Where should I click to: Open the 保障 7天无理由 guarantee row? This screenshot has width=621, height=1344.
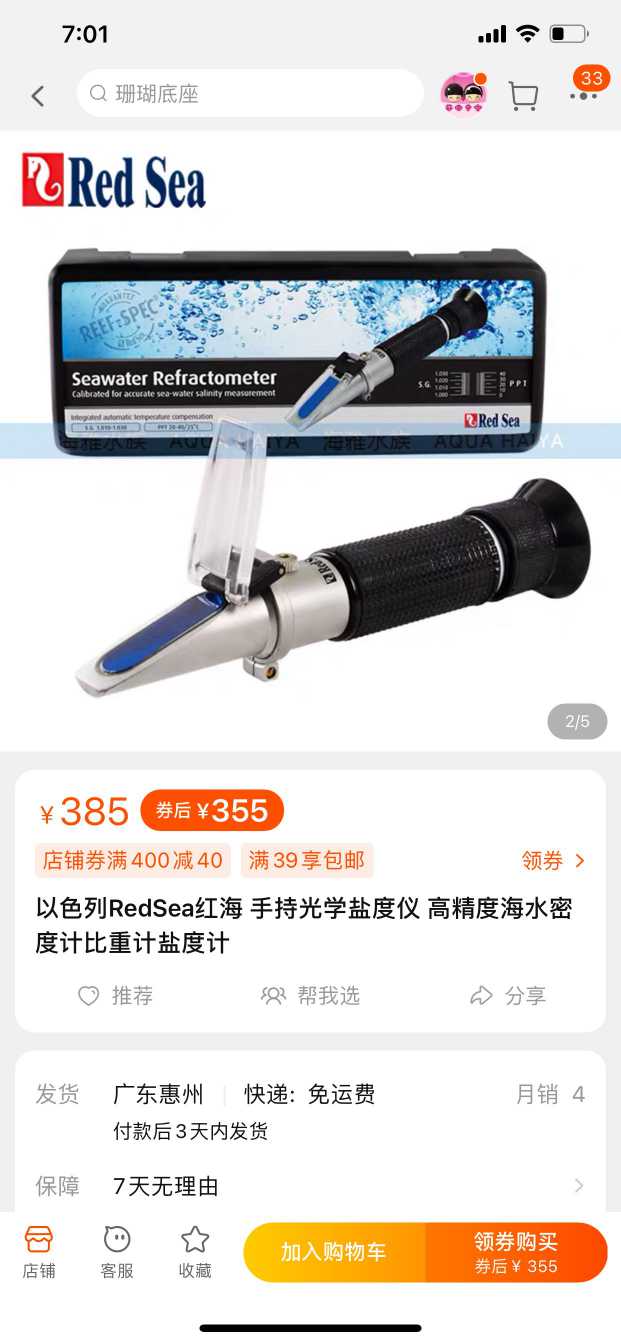click(x=310, y=1187)
